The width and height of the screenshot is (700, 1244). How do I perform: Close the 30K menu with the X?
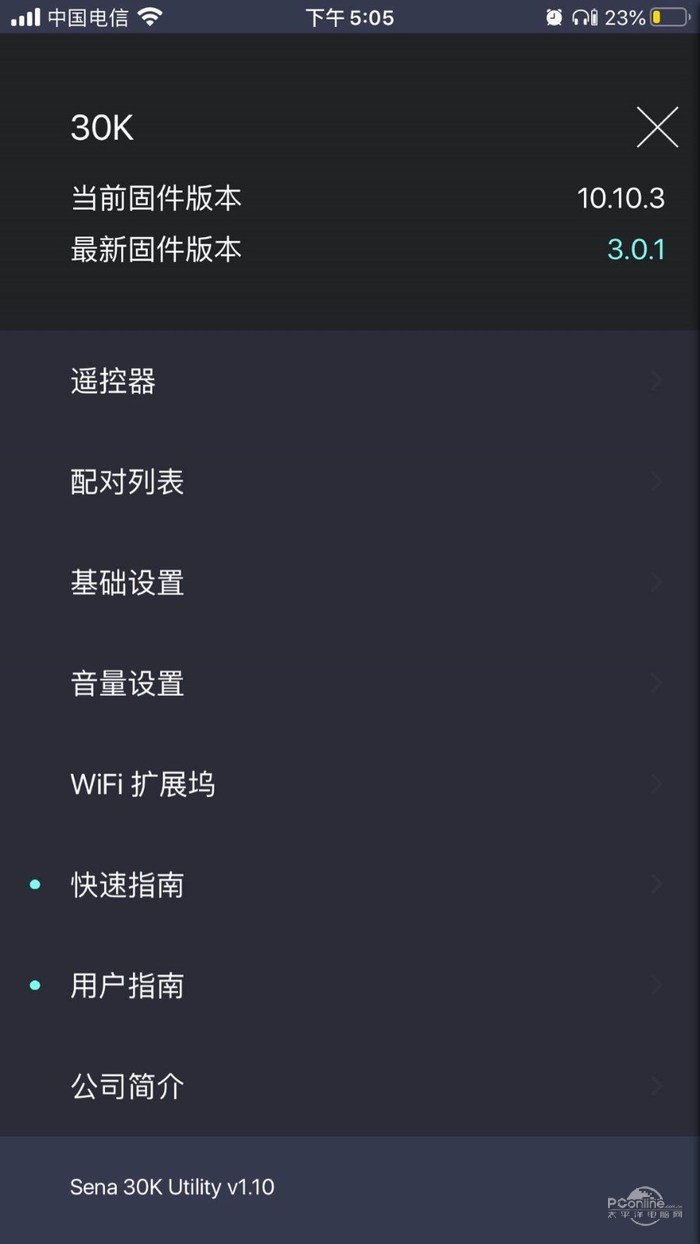point(657,128)
